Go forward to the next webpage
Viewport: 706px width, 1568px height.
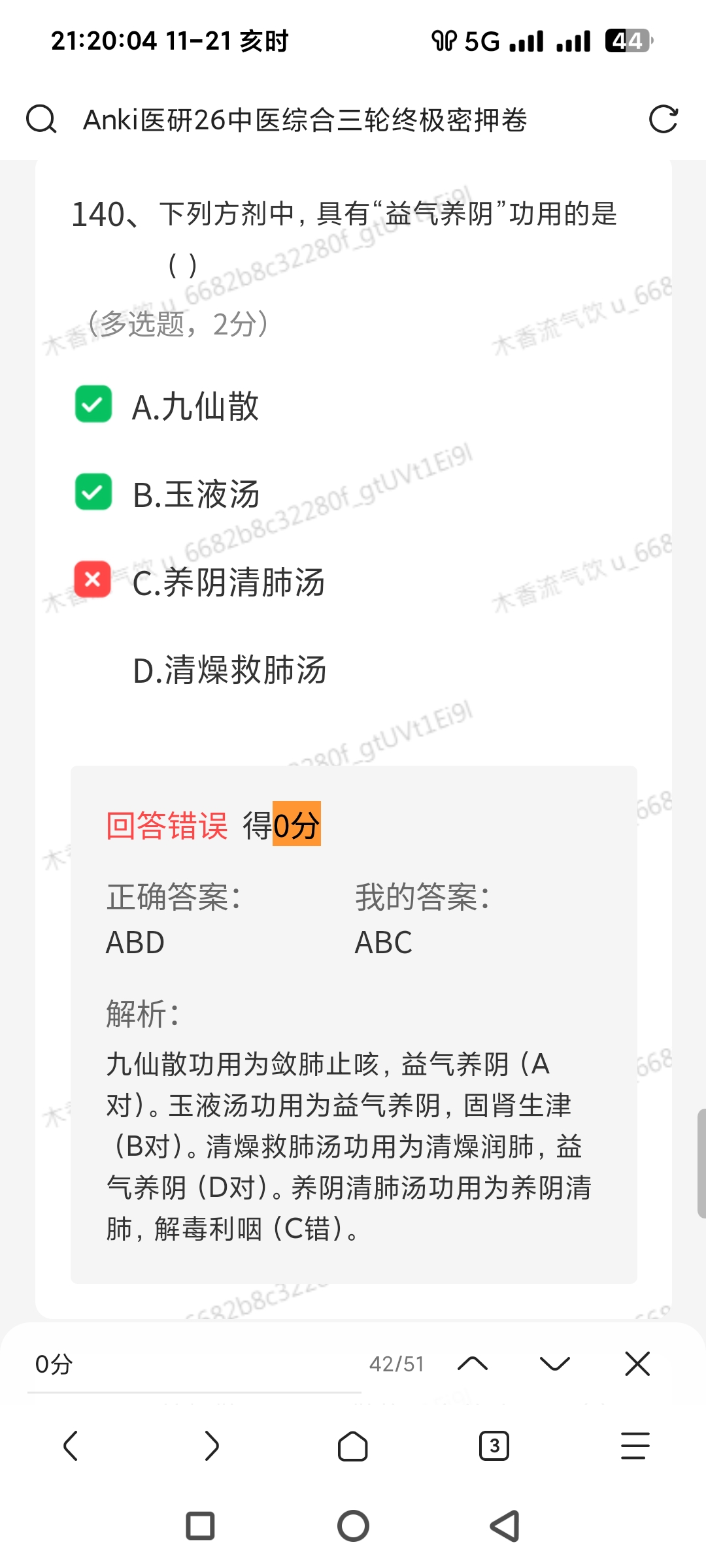pyautogui.click(x=212, y=1445)
